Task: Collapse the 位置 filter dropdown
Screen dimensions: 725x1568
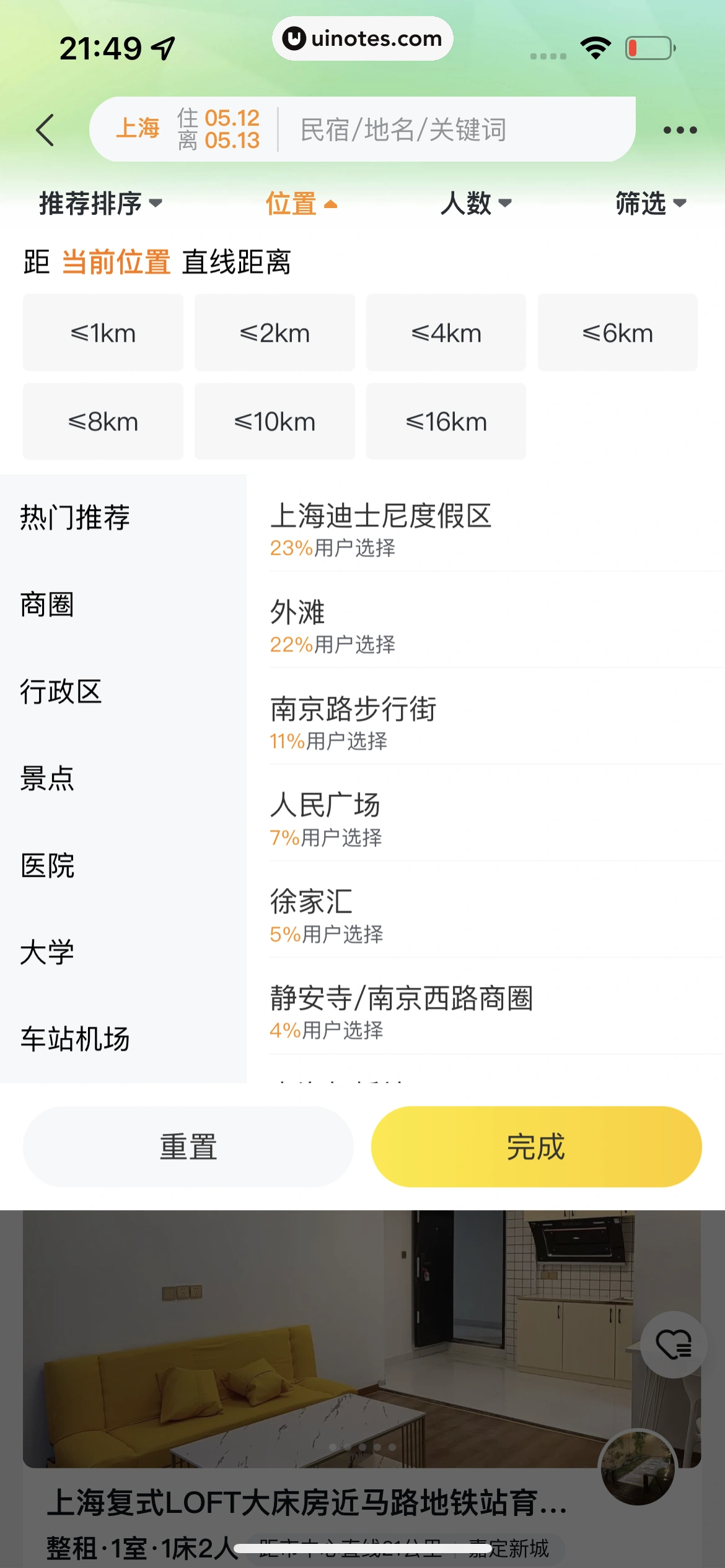Action: tap(301, 203)
